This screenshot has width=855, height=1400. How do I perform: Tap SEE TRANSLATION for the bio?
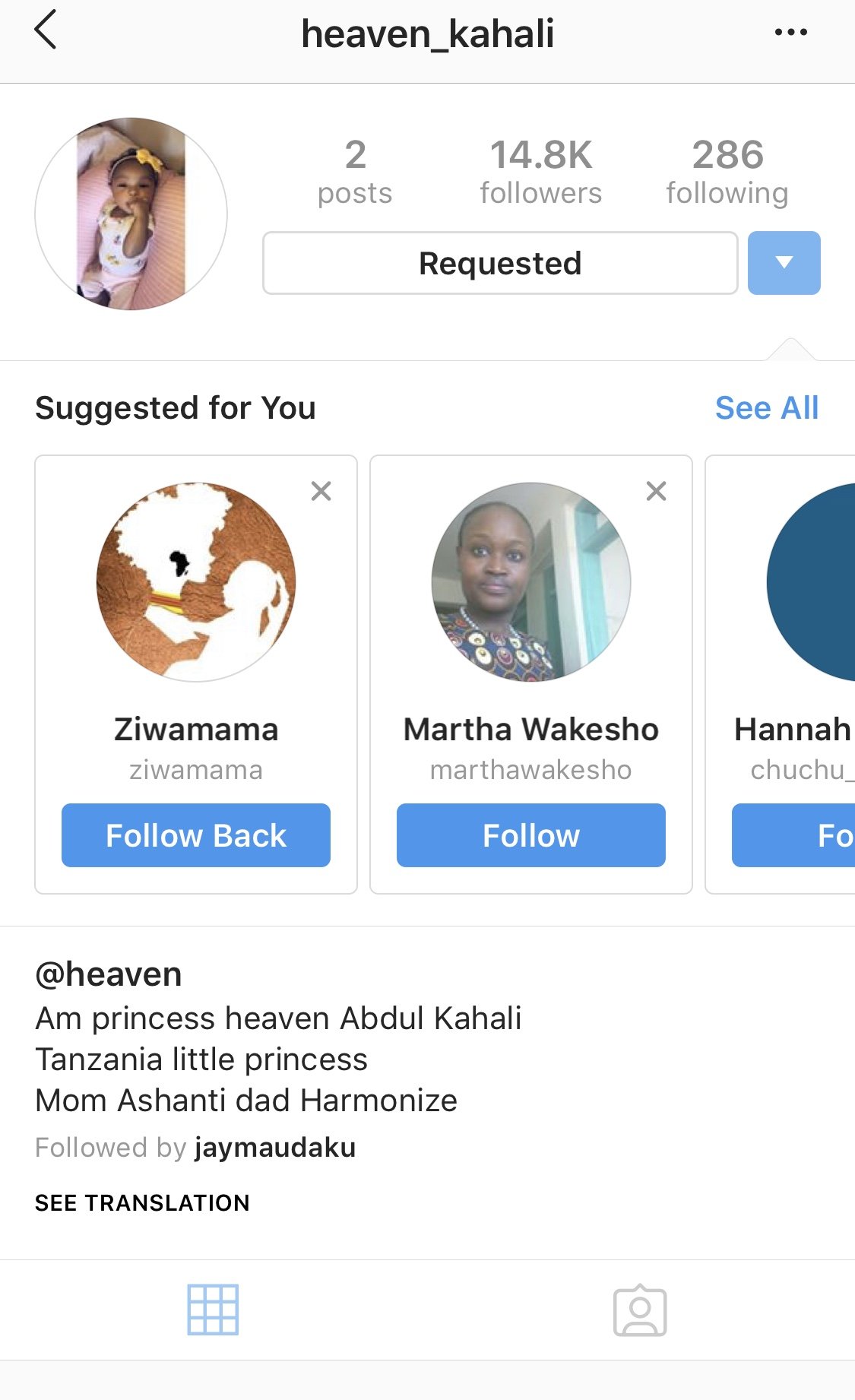pos(142,1203)
